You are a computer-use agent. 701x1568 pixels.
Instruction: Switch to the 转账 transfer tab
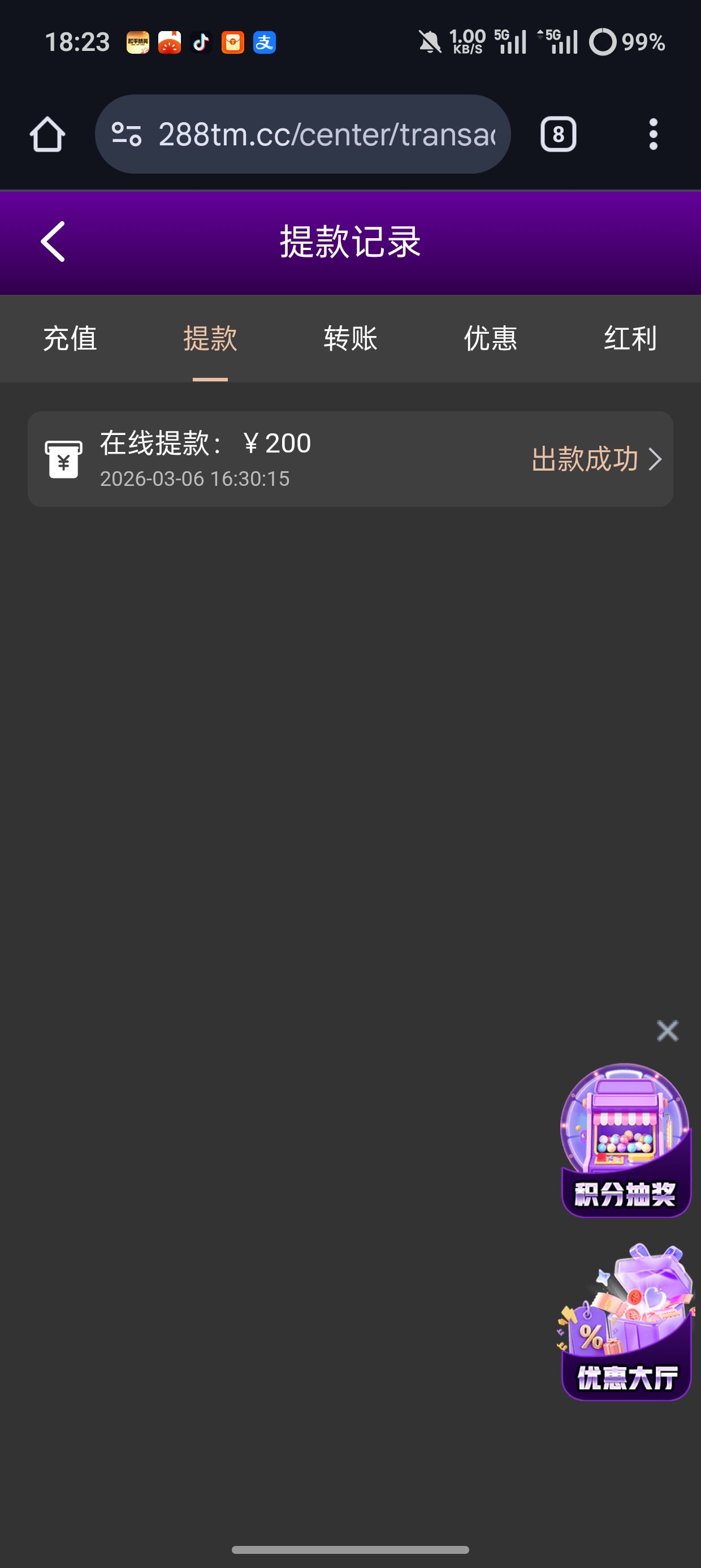pos(350,339)
